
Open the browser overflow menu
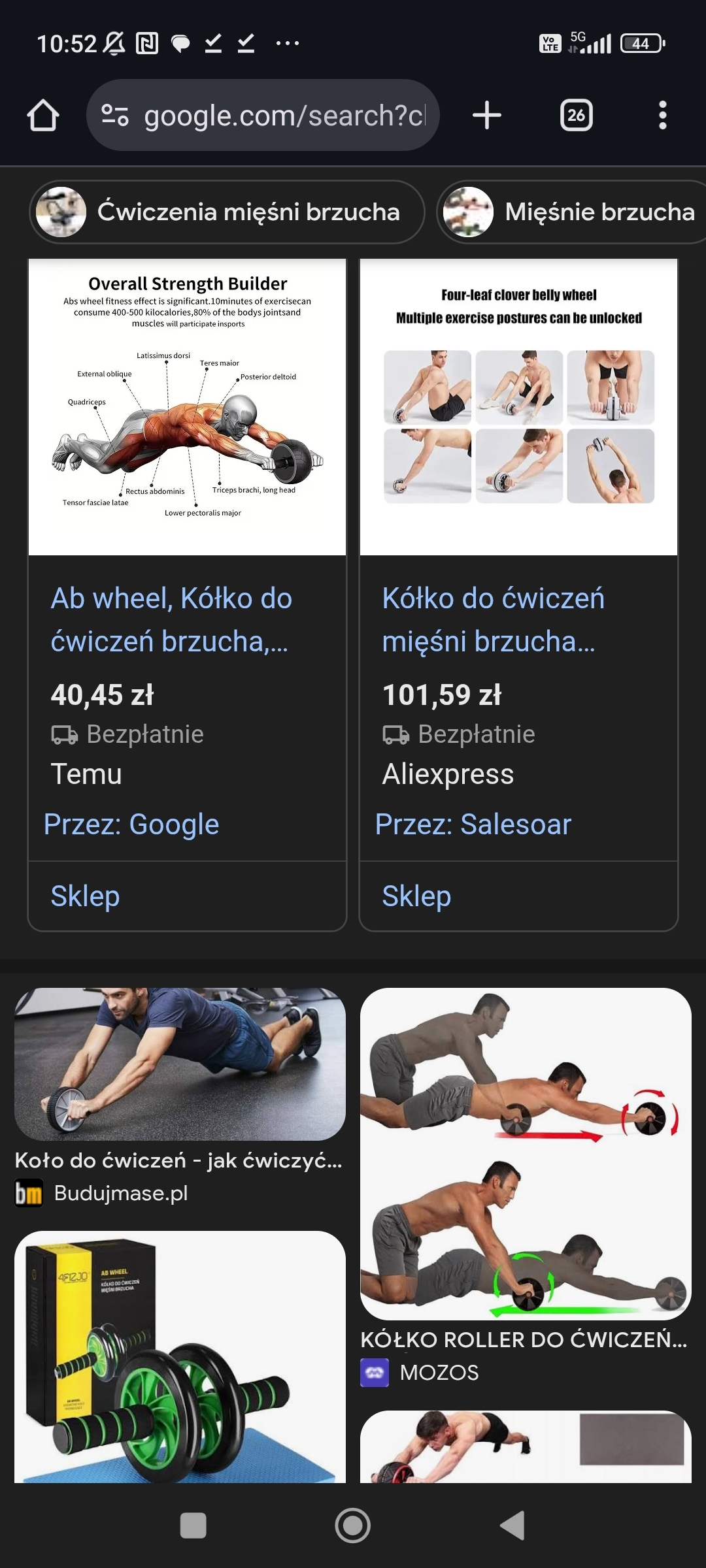(662, 116)
